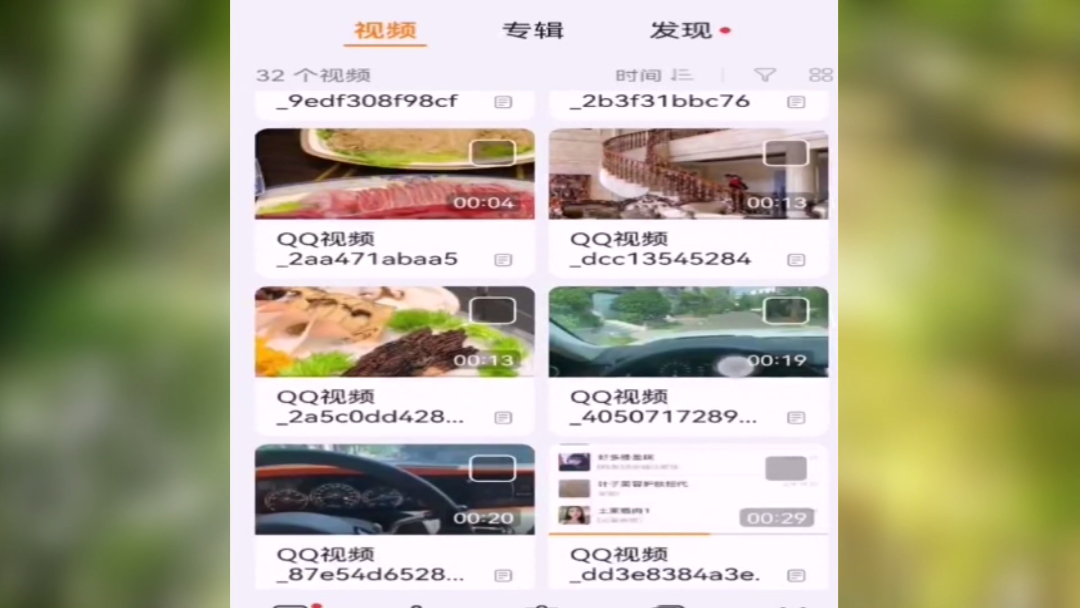The width and height of the screenshot is (1080, 608).
Task: Check the select box on 00:04 video
Action: click(x=492, y=153)
